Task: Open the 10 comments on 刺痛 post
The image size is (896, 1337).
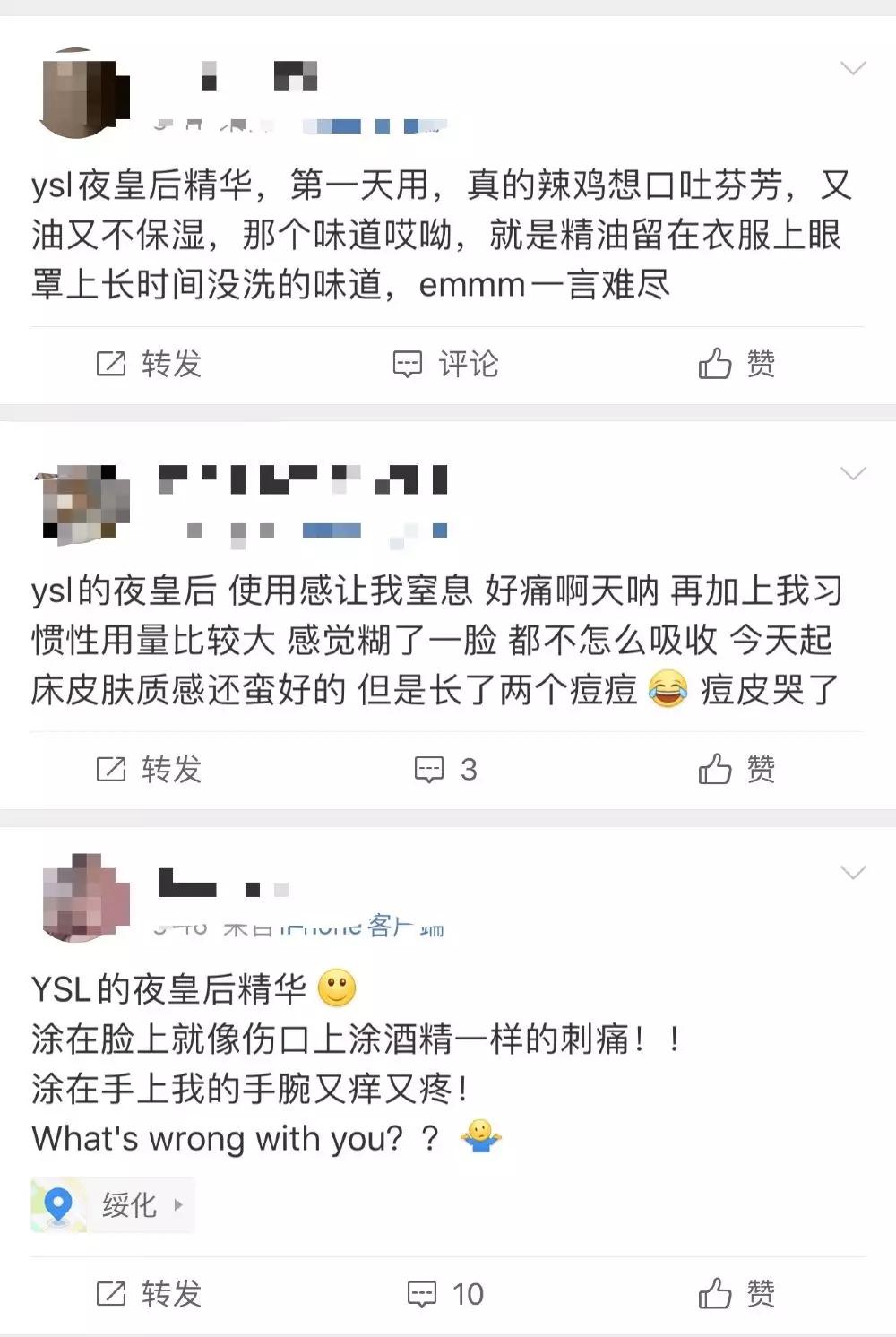Action: point(445,1293)
